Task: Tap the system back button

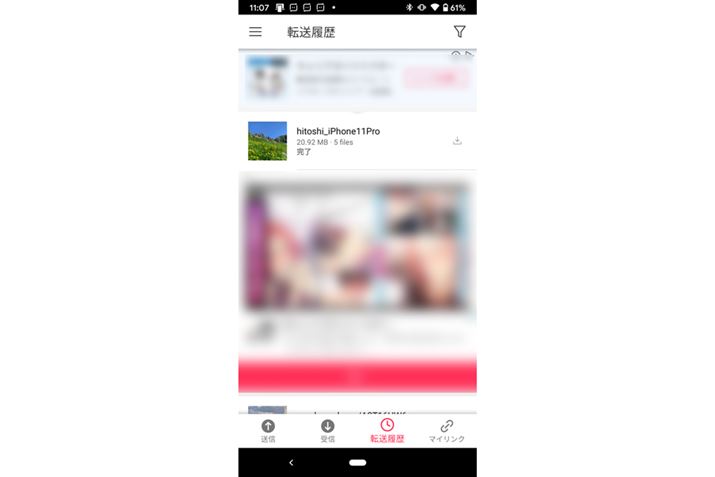Action: click(x=291, y=463)
